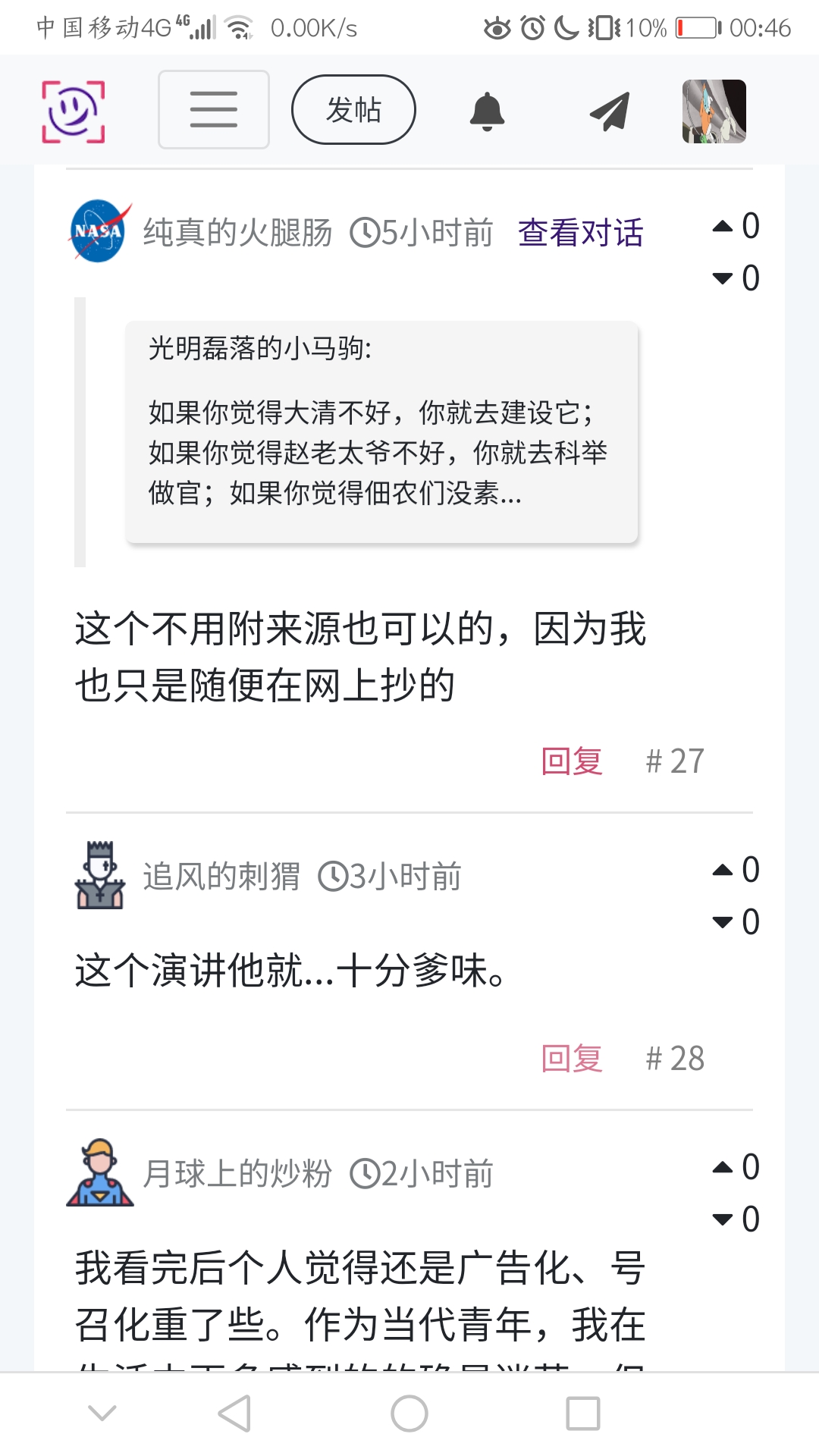The width and height of the screenshot is (819, 1456).
Task: Upvote 追风的刺猬's comment
Action: click(x=723, y=870)
